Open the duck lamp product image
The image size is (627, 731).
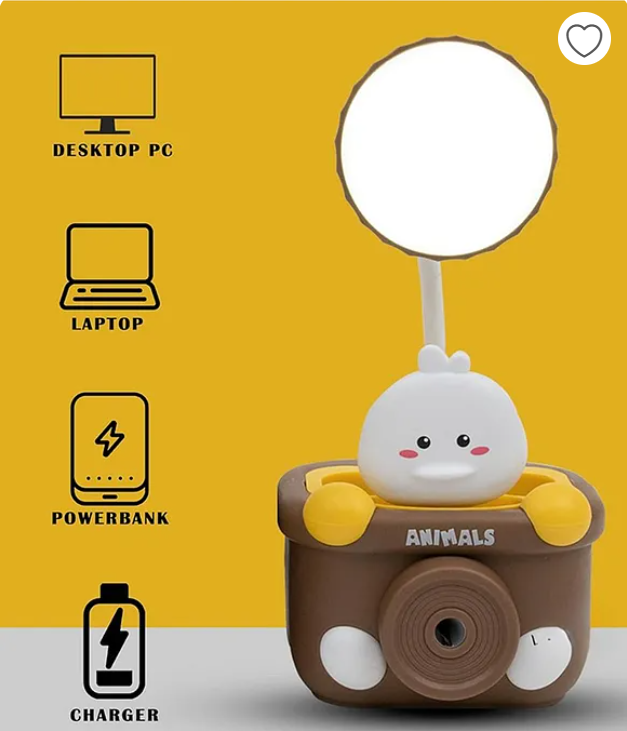[440, 450]
